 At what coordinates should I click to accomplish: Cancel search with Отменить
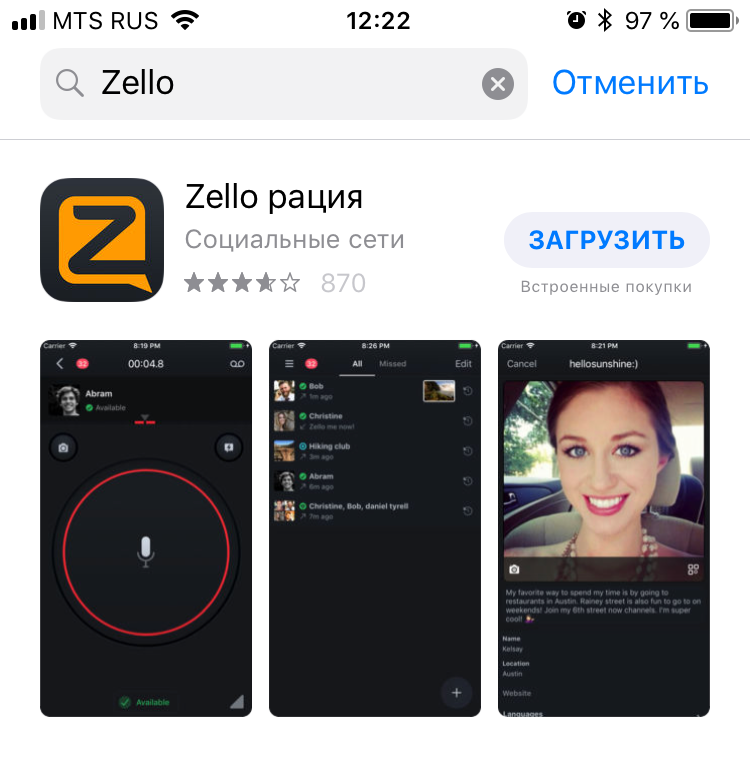click(x=630, y=83)
